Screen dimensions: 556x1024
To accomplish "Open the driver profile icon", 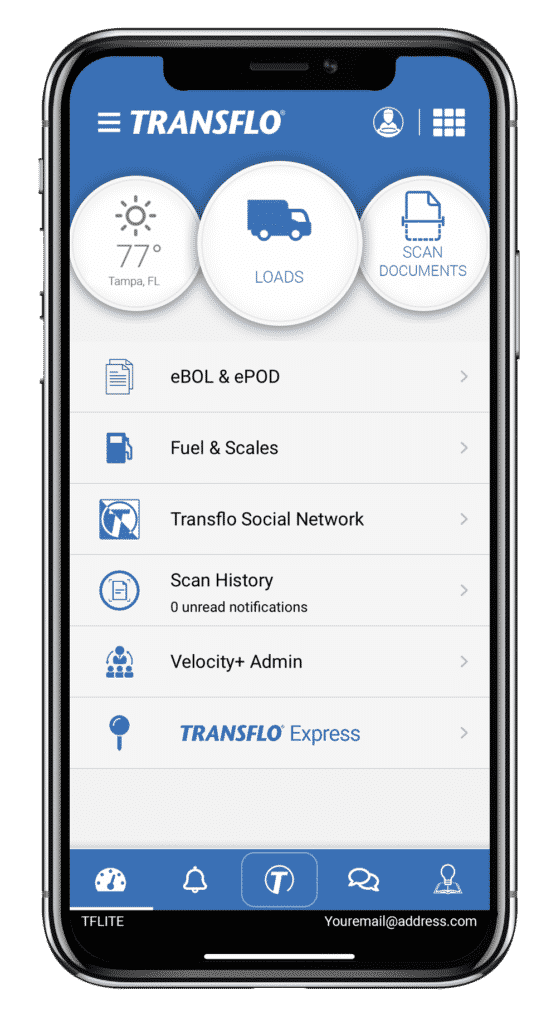I will click(388, 122).
